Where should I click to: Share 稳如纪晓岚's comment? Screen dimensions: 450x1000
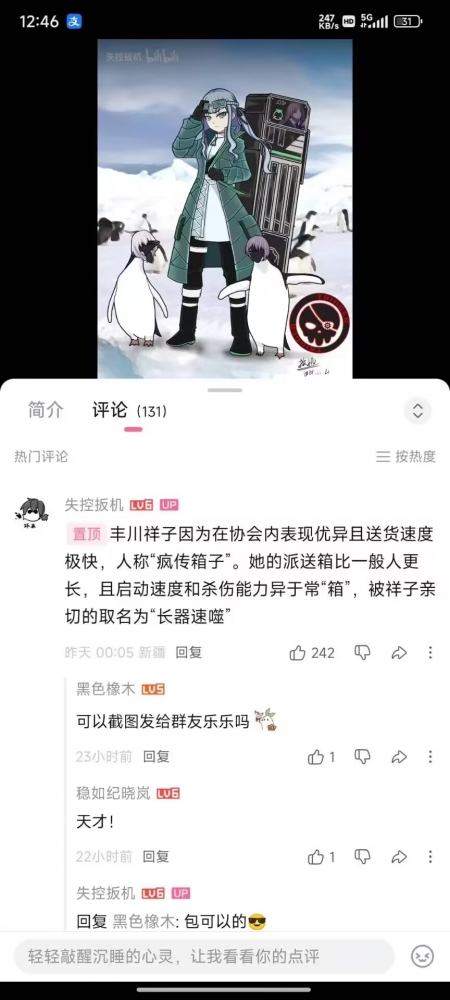tap(399, 857)
